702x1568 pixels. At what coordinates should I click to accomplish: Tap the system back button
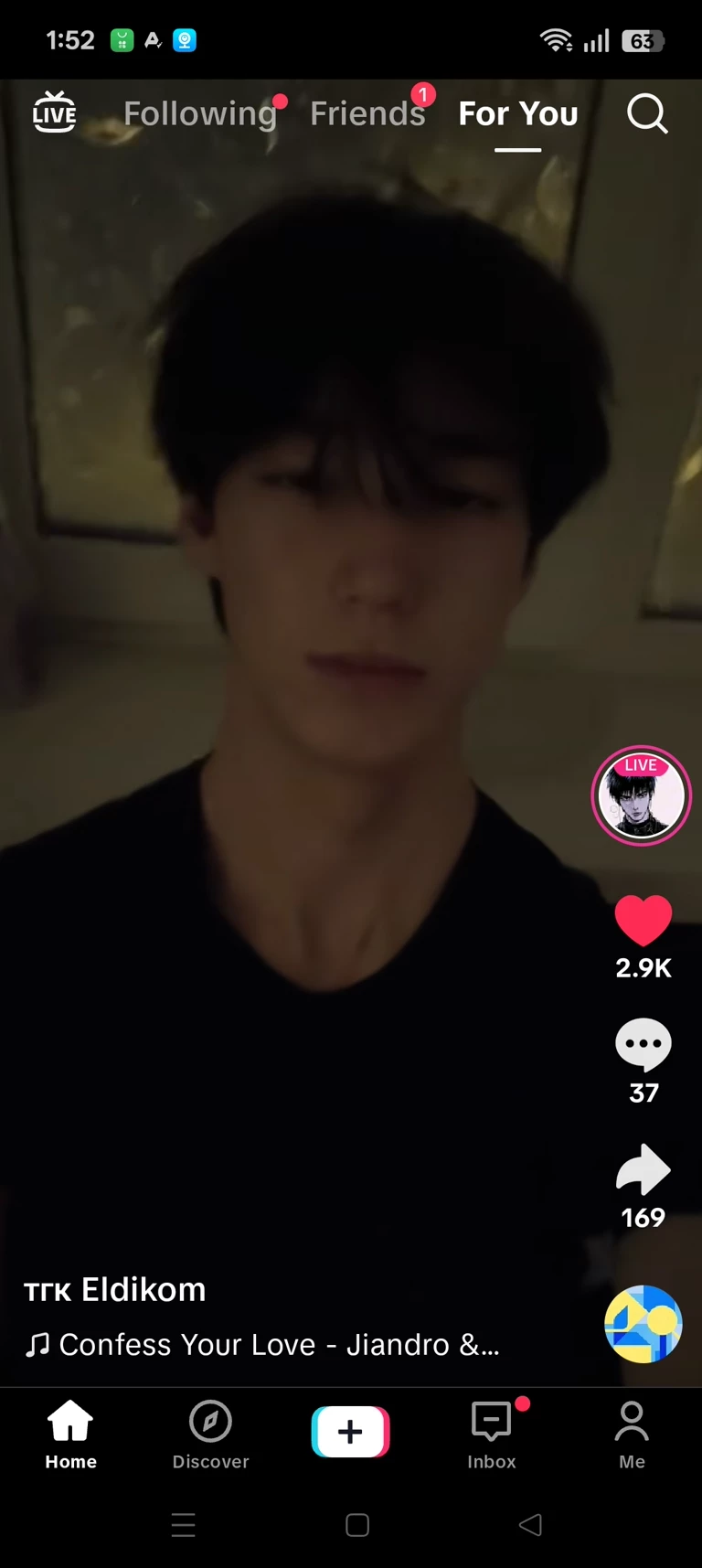530,1524
